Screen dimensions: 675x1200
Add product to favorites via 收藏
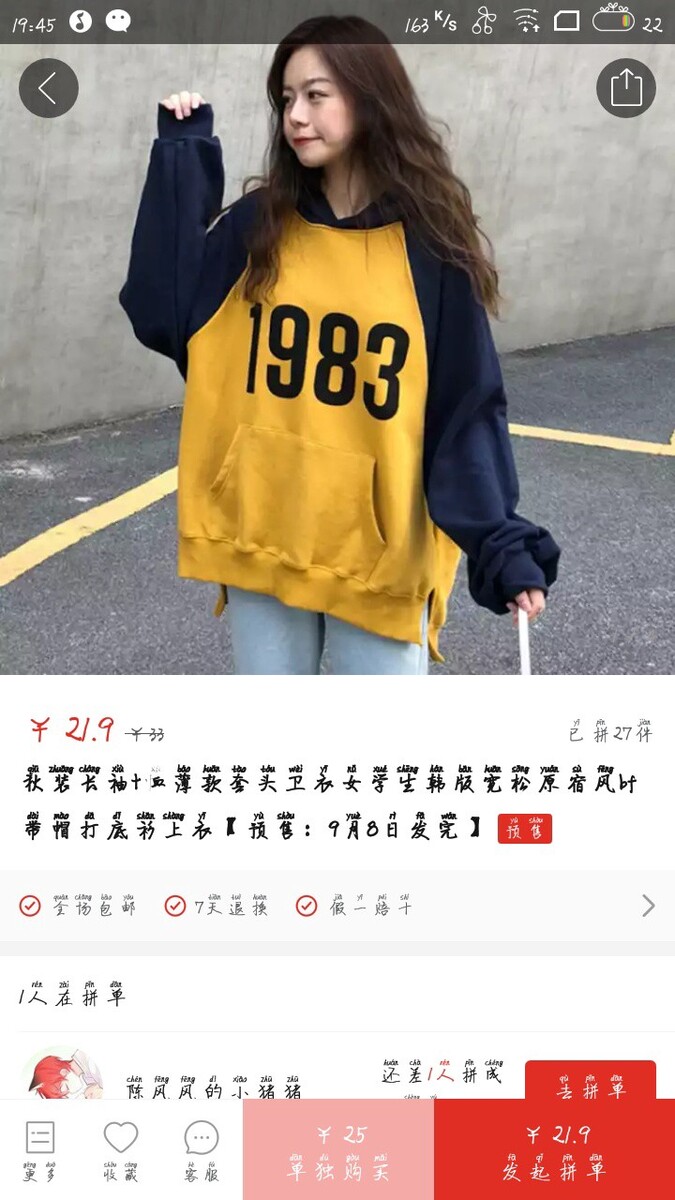[120, 1150]
